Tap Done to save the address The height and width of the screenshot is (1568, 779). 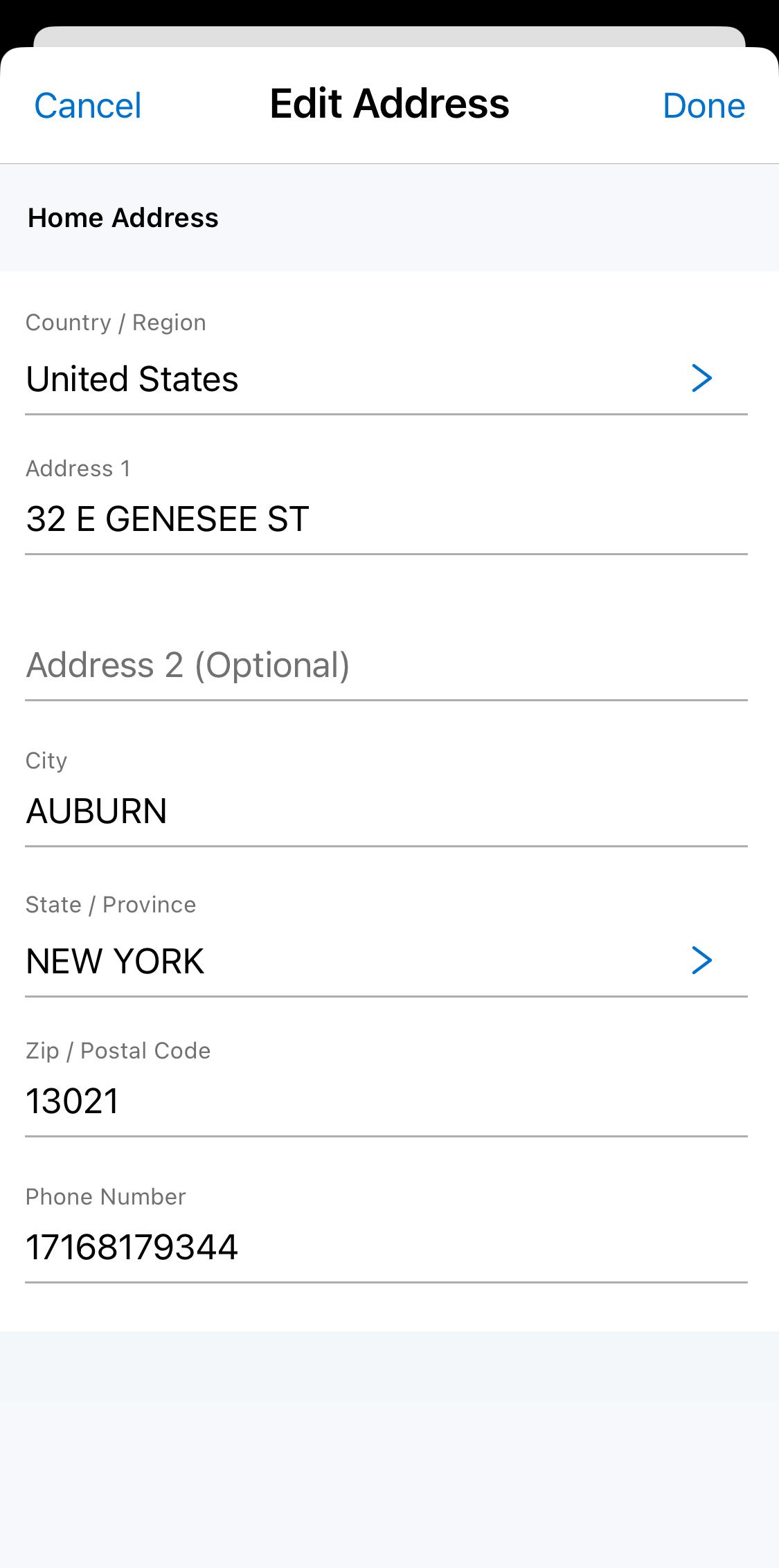coord(704,105)
